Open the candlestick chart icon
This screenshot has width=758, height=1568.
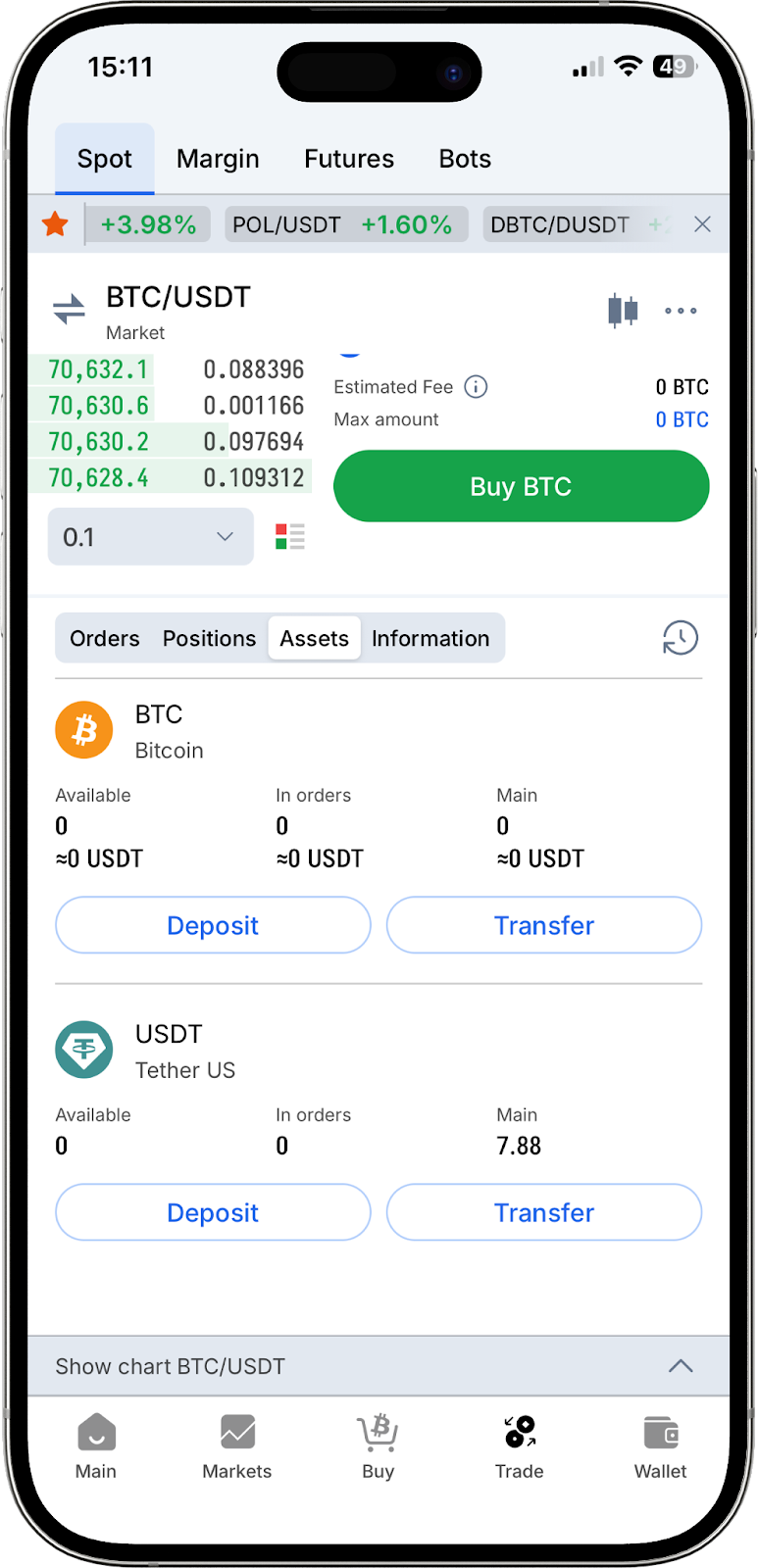(623, 311)
